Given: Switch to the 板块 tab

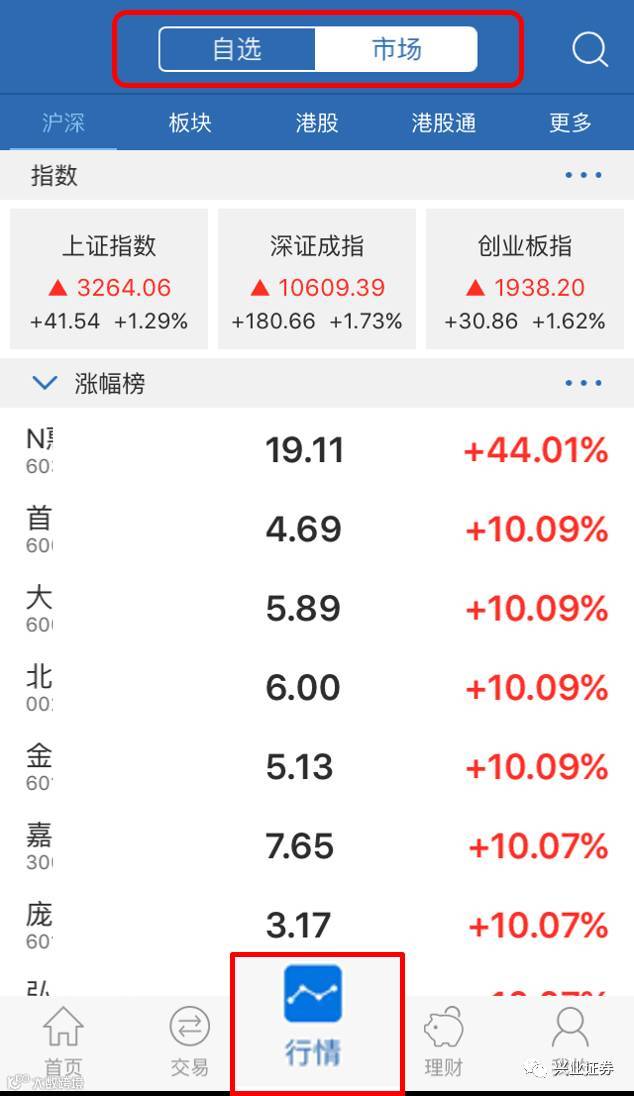Looking at the screenshot, I should [190, 123].
